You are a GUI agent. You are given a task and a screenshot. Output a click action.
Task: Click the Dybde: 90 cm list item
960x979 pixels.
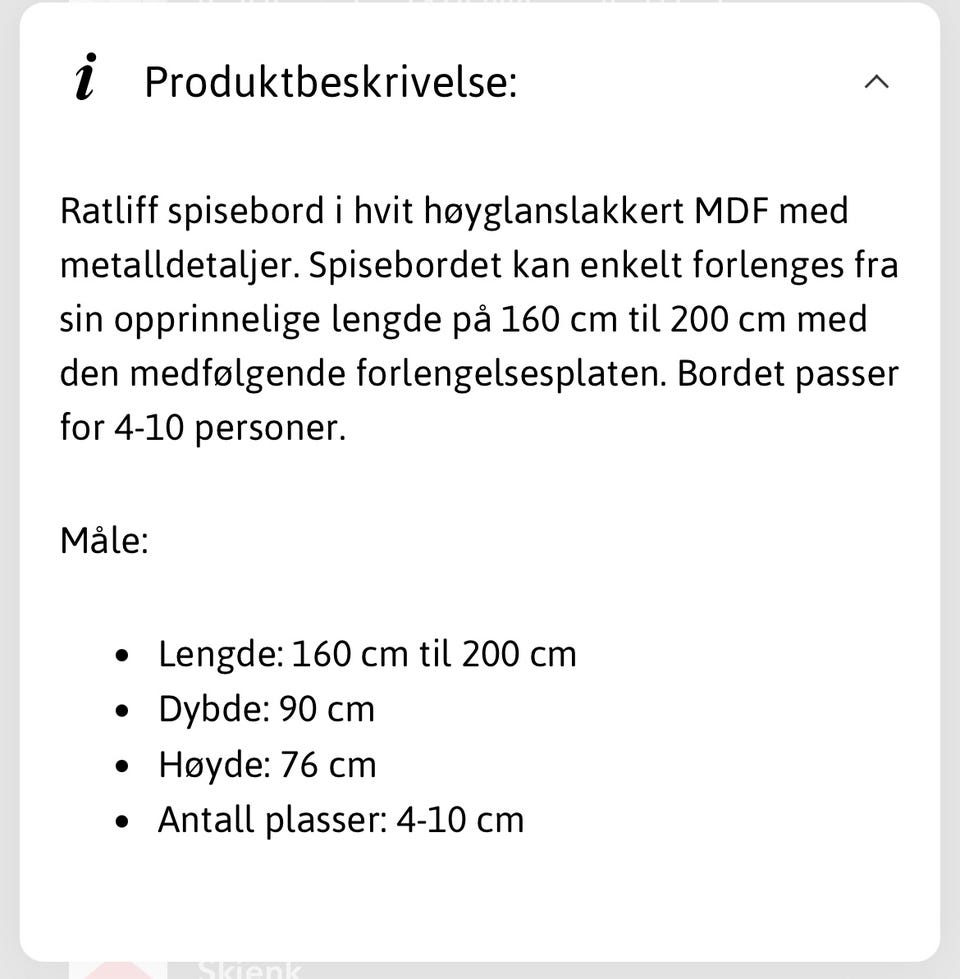pyautogui.click(x=267, y=708)
